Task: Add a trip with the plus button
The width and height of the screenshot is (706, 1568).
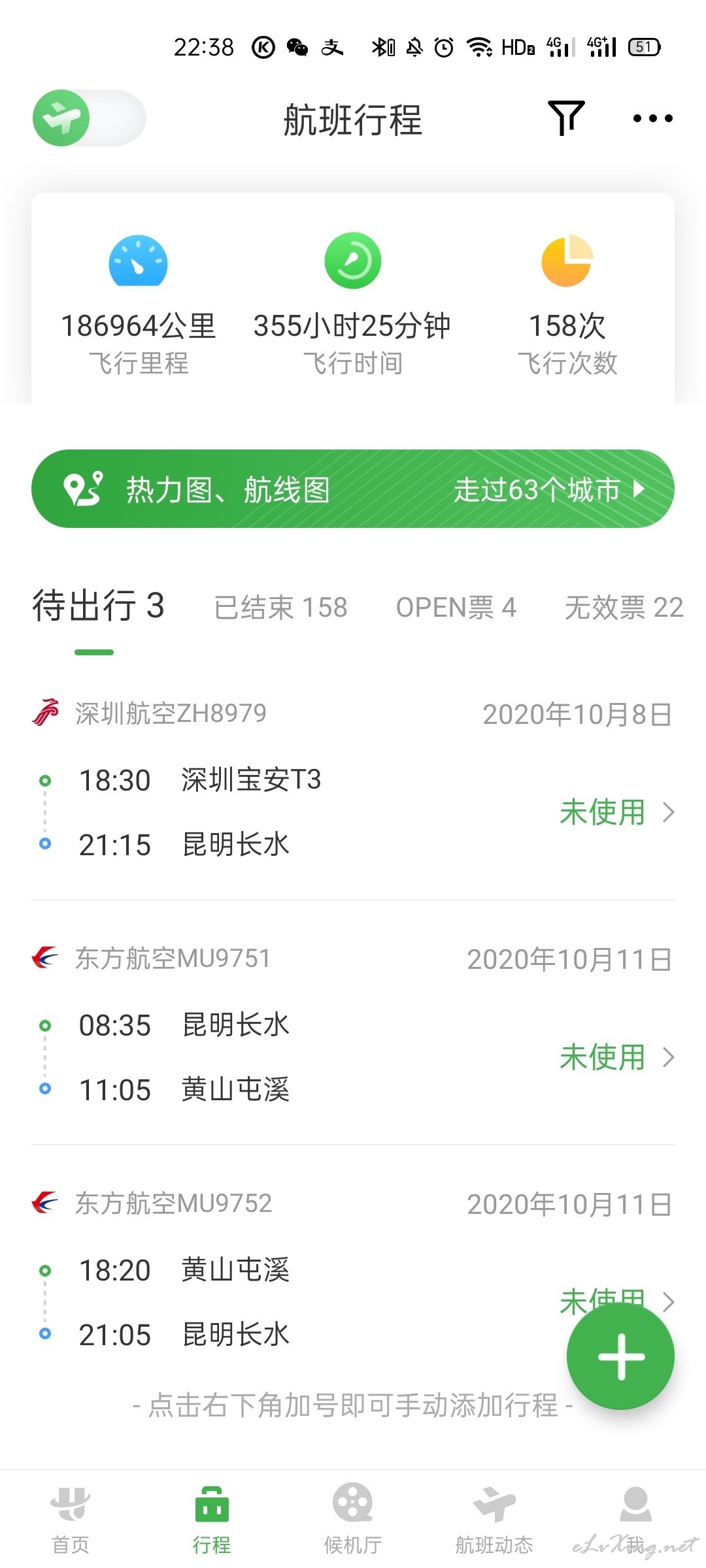Action: 620,1357
